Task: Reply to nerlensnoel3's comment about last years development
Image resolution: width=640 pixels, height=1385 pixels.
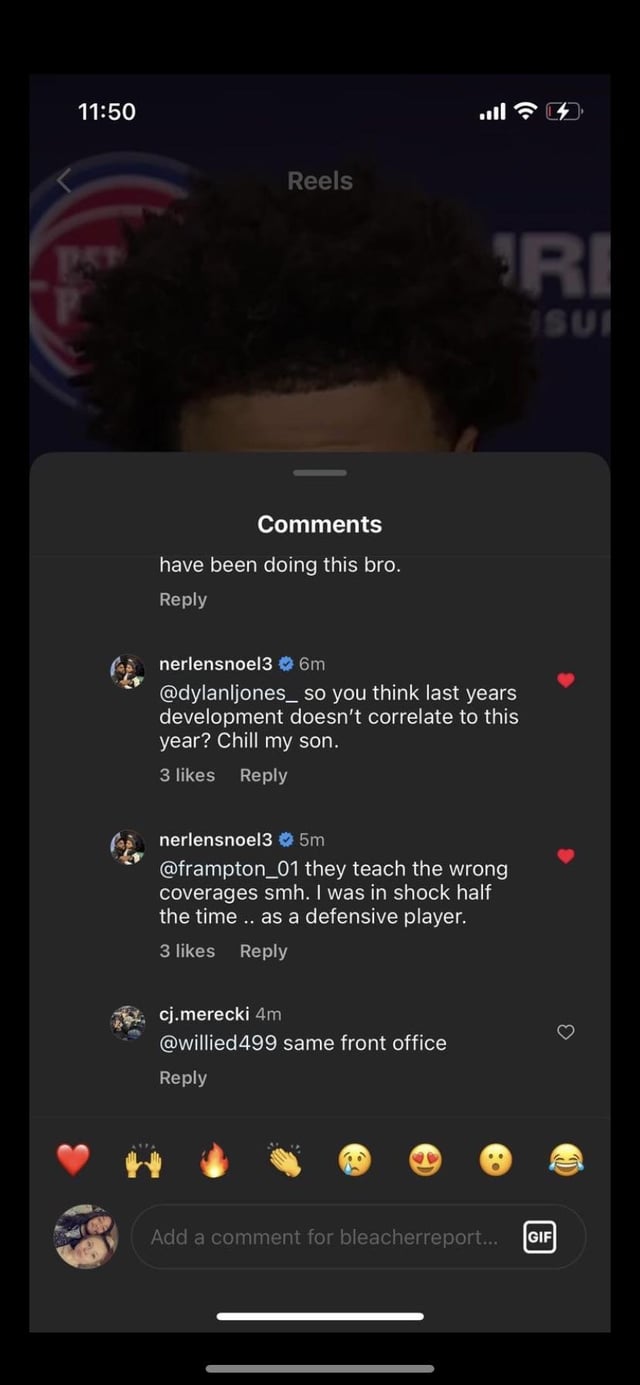Action: pos(263,775)
